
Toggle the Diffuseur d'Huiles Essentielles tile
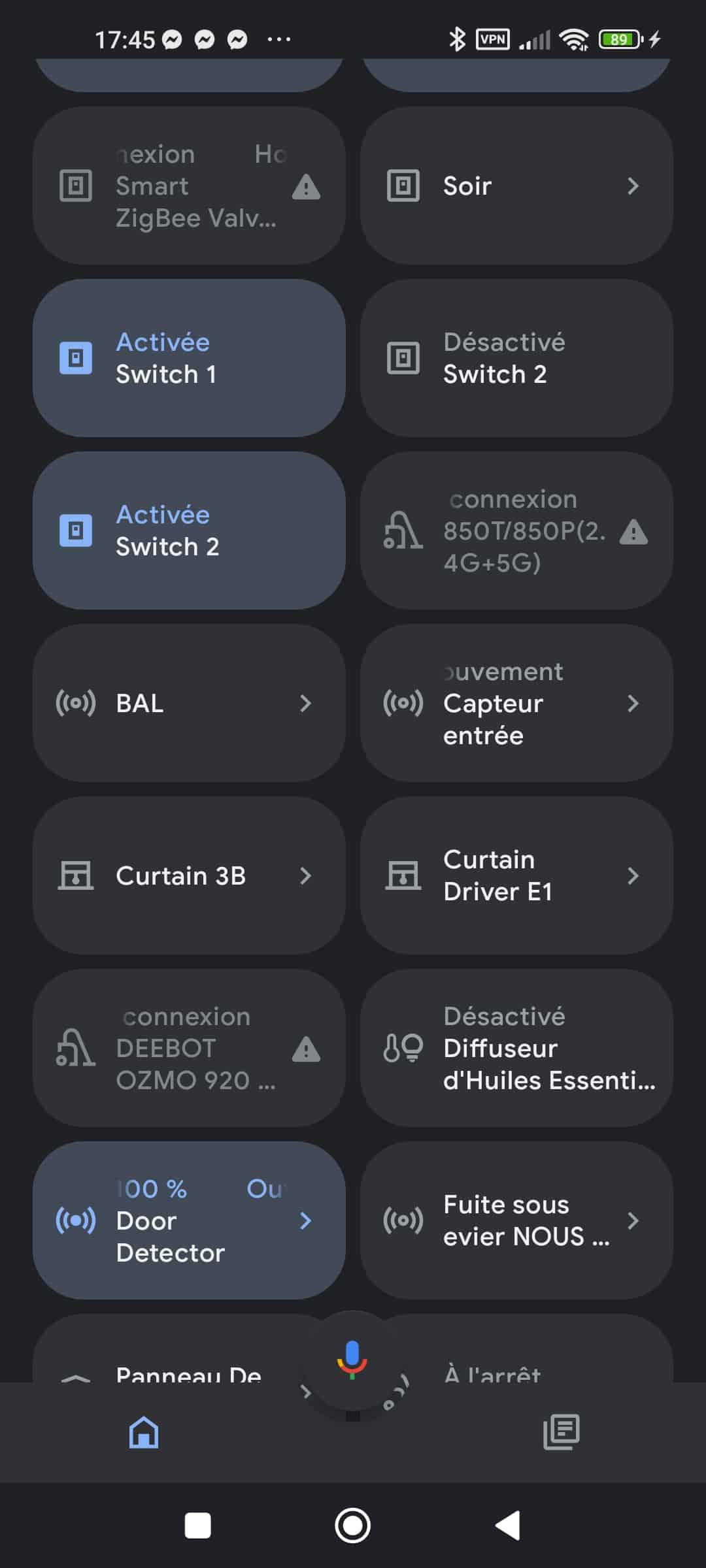pyautogui.click(x=516, y=1048)
